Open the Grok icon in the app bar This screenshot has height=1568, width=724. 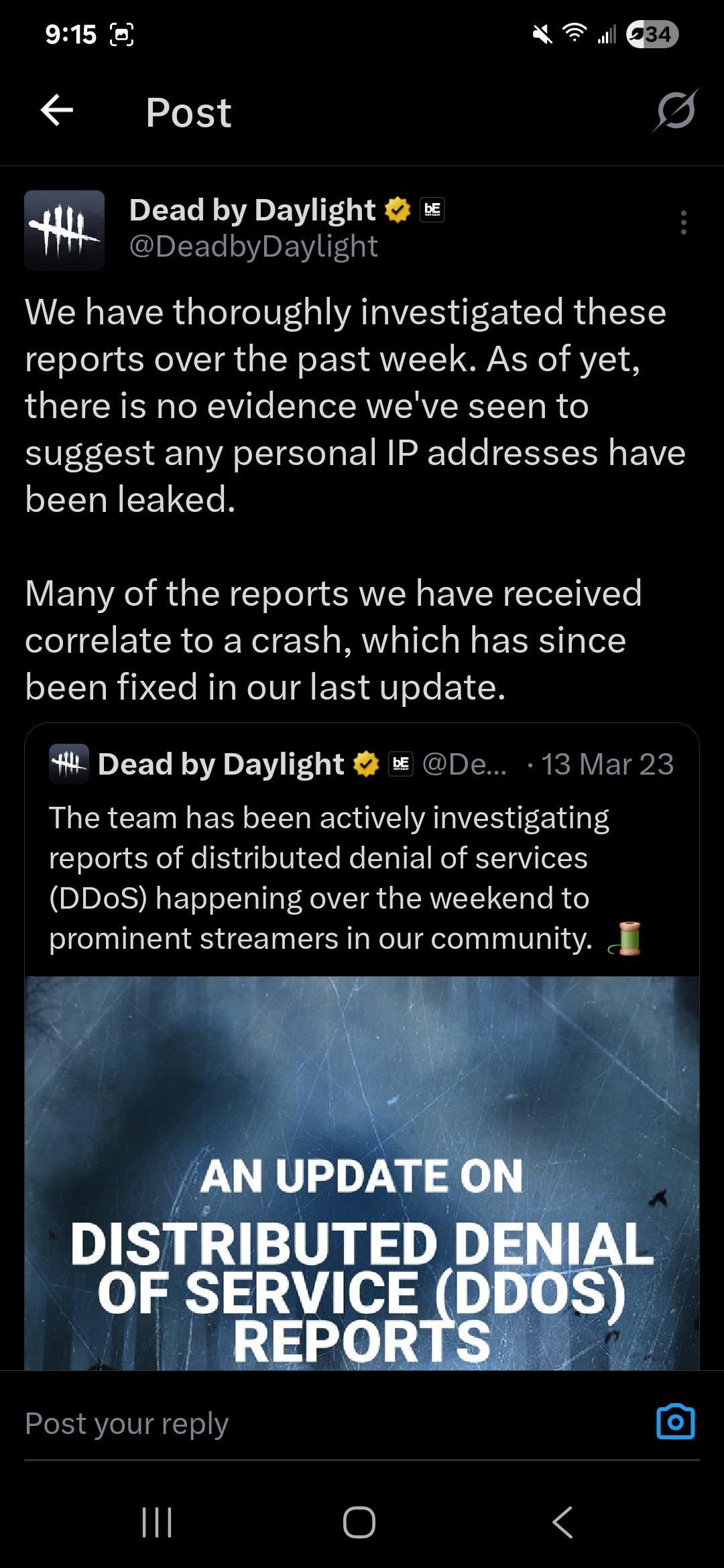tap(675, 111)
